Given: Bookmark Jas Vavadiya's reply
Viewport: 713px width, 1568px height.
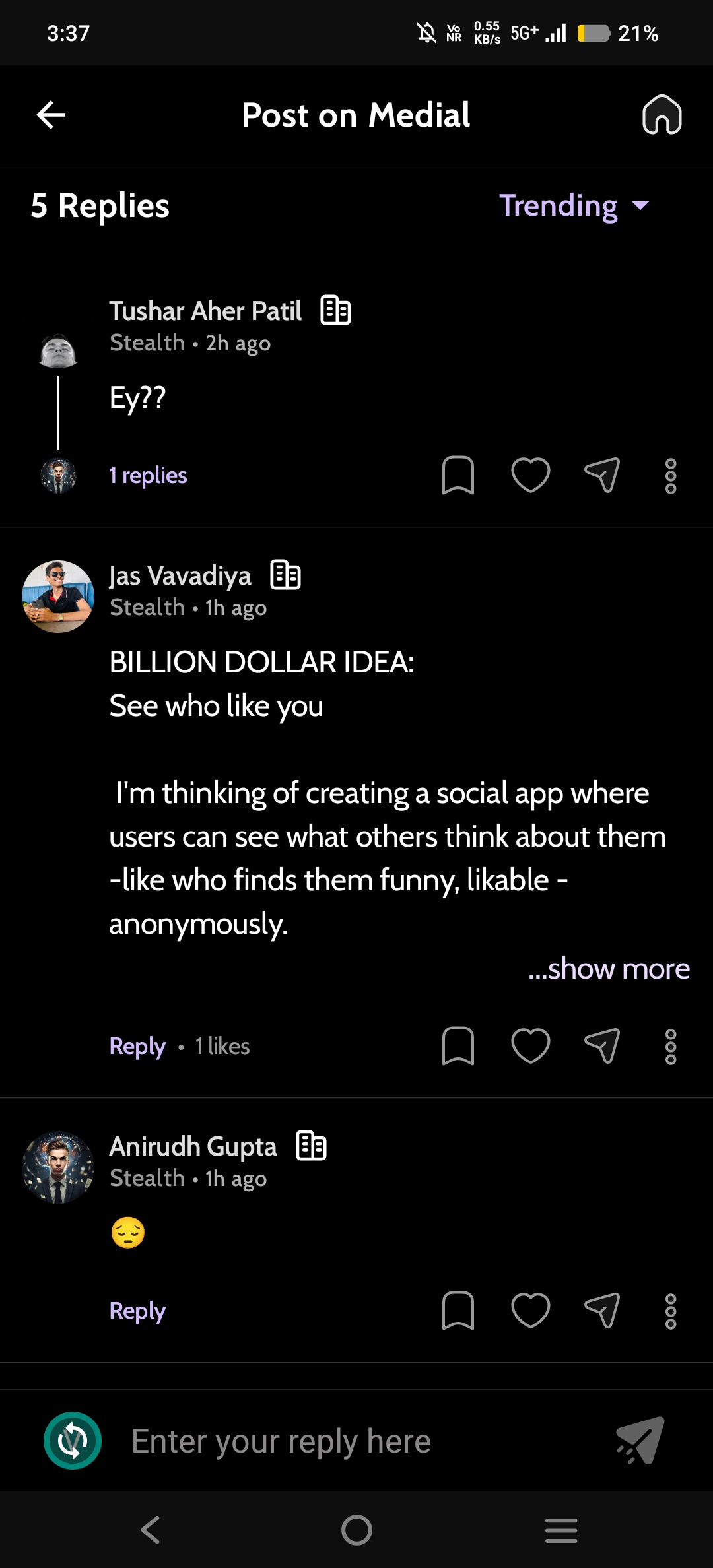Looking at the screenshot, I should click(x=458, y=1046).
